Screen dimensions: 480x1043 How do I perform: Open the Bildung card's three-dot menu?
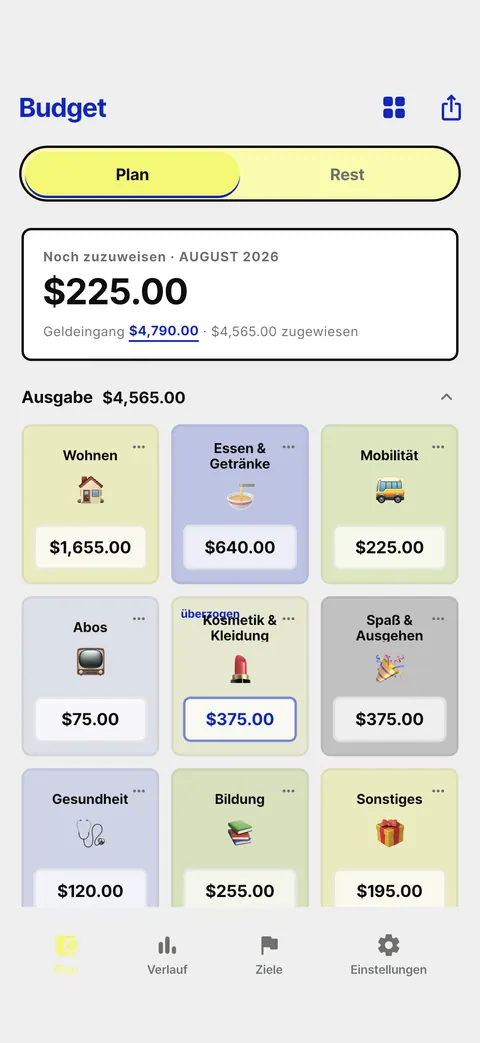pos(289,791)
